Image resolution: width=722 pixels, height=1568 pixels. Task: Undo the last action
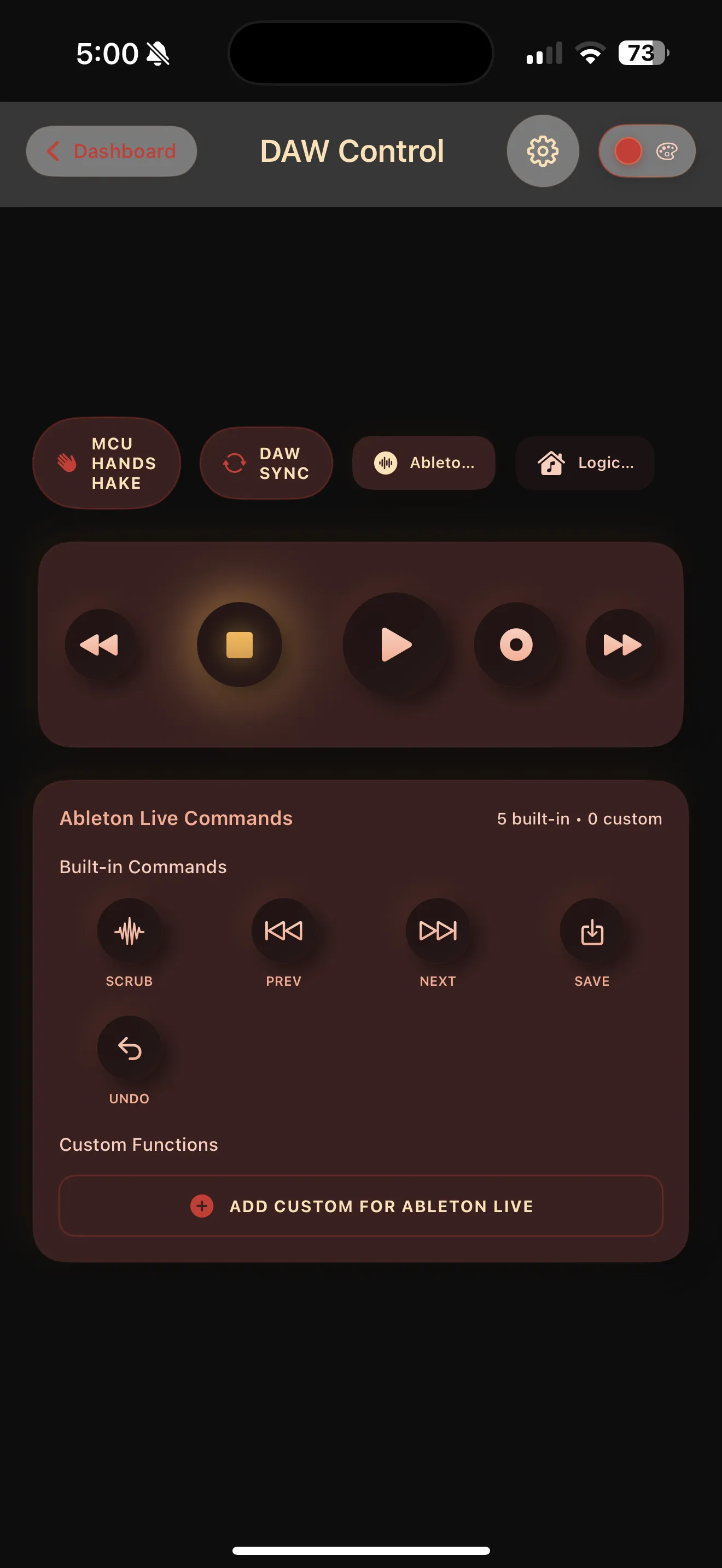click(x=129, y=1049)
